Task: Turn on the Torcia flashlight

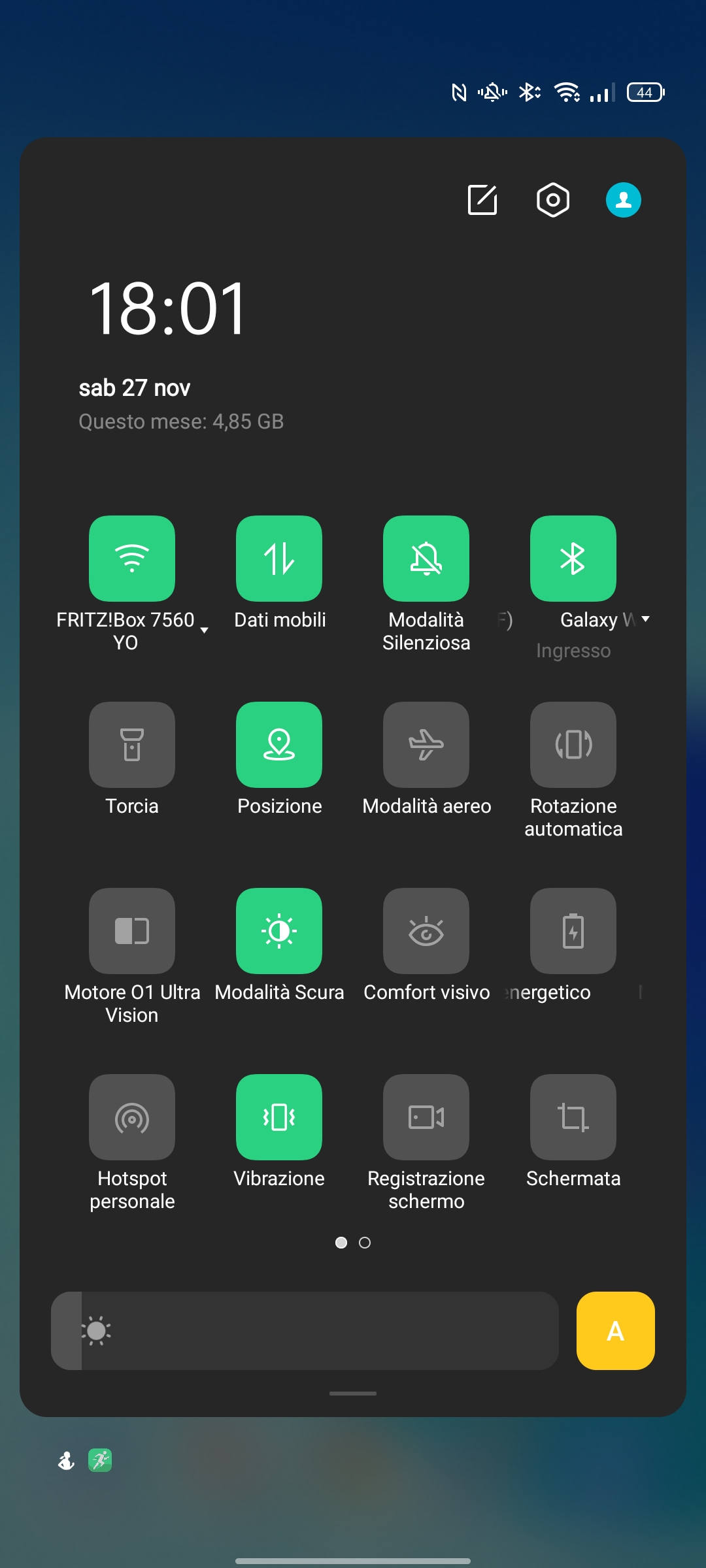Action: pos(132,745)
